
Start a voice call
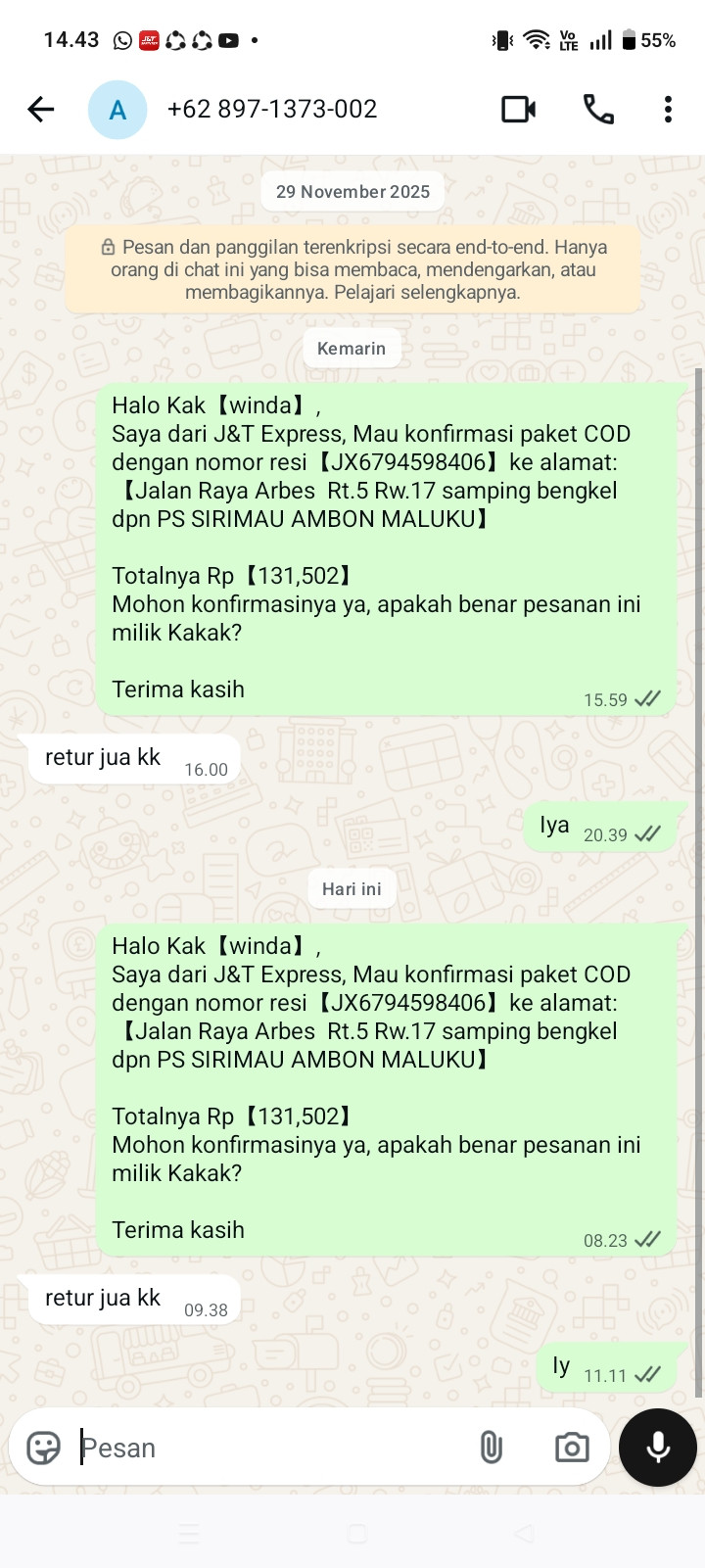[x=598, y=109]
